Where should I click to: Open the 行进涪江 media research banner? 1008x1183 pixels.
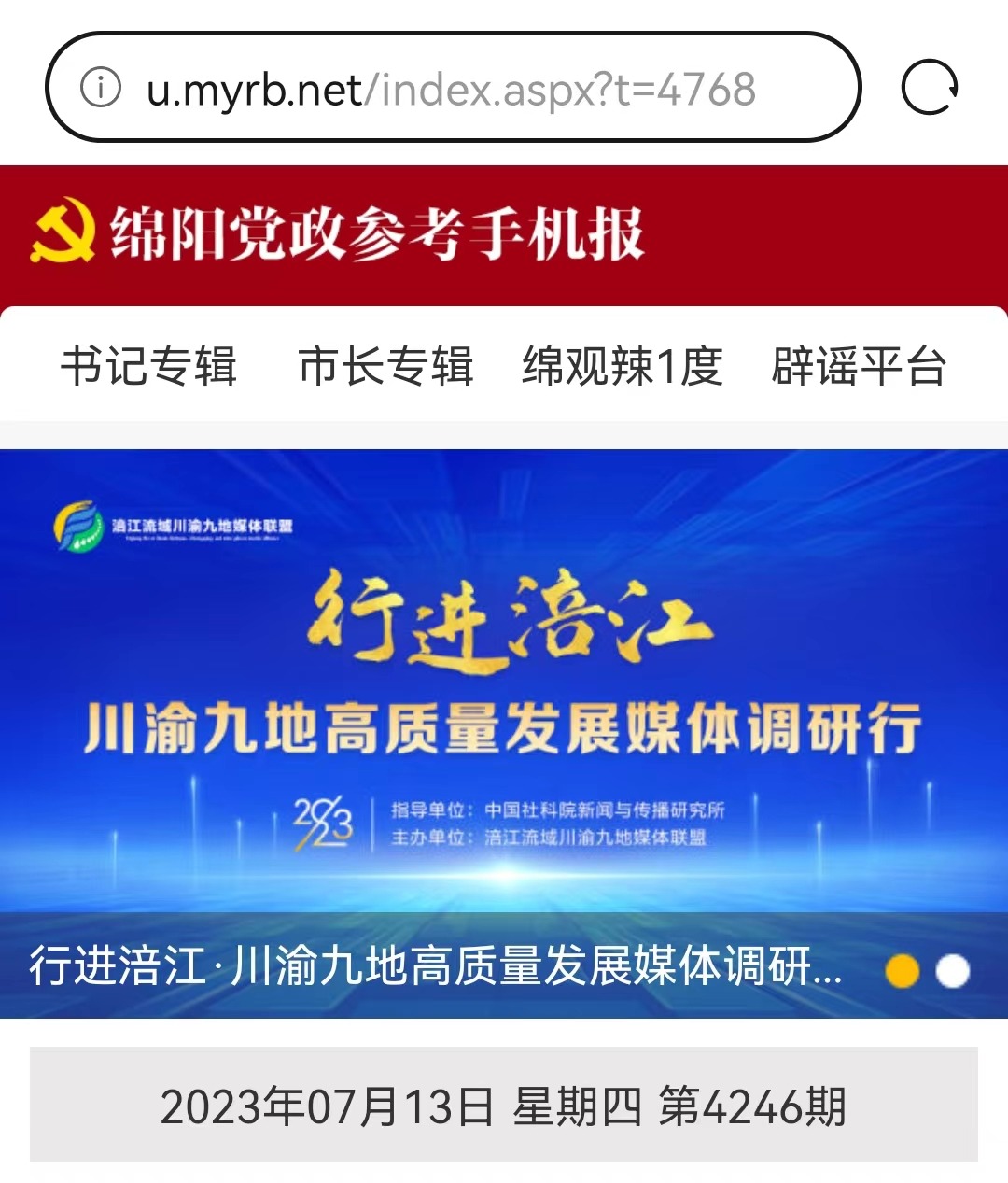(504, 682)
